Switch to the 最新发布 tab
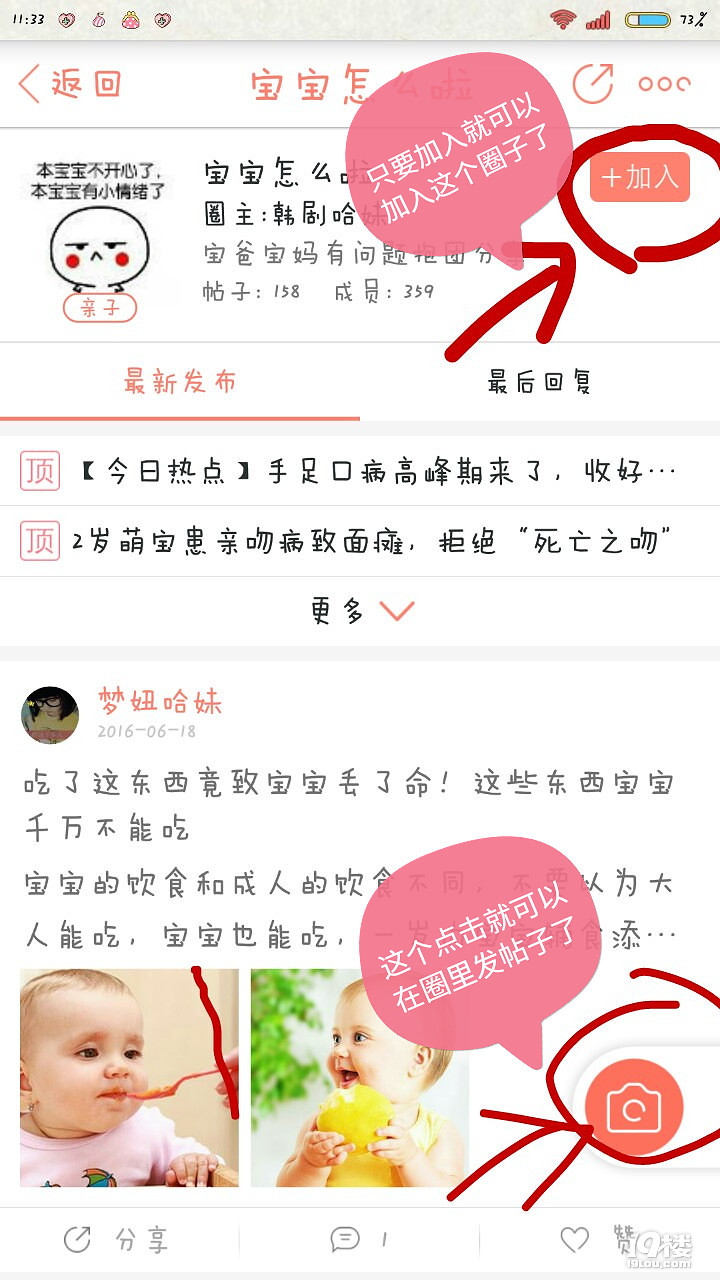This screenshot has width=720, height=1280. (180, 382)
